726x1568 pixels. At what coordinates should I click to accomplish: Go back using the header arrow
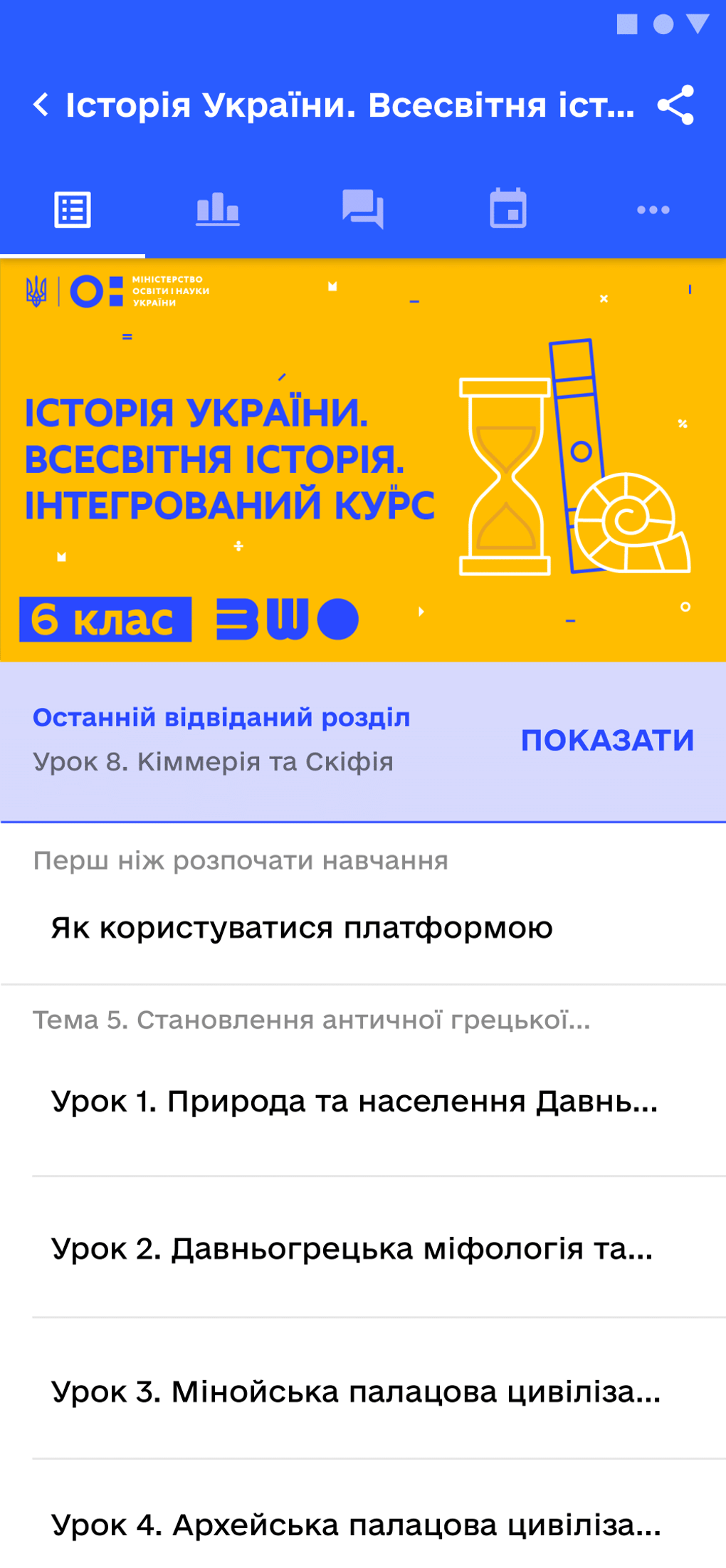pyautogui.click(x=41, y=105)
